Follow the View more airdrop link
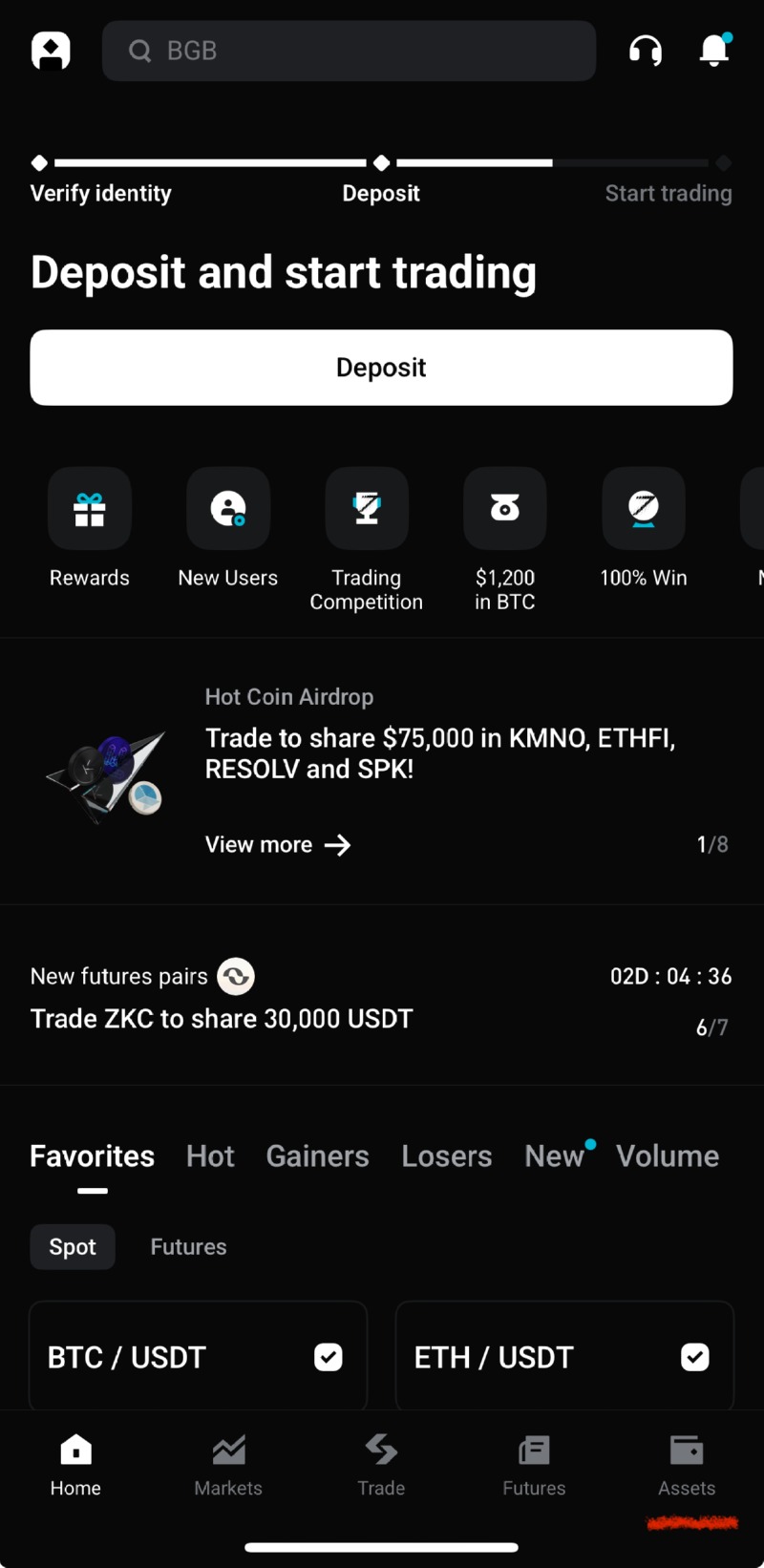 (278, 845)
